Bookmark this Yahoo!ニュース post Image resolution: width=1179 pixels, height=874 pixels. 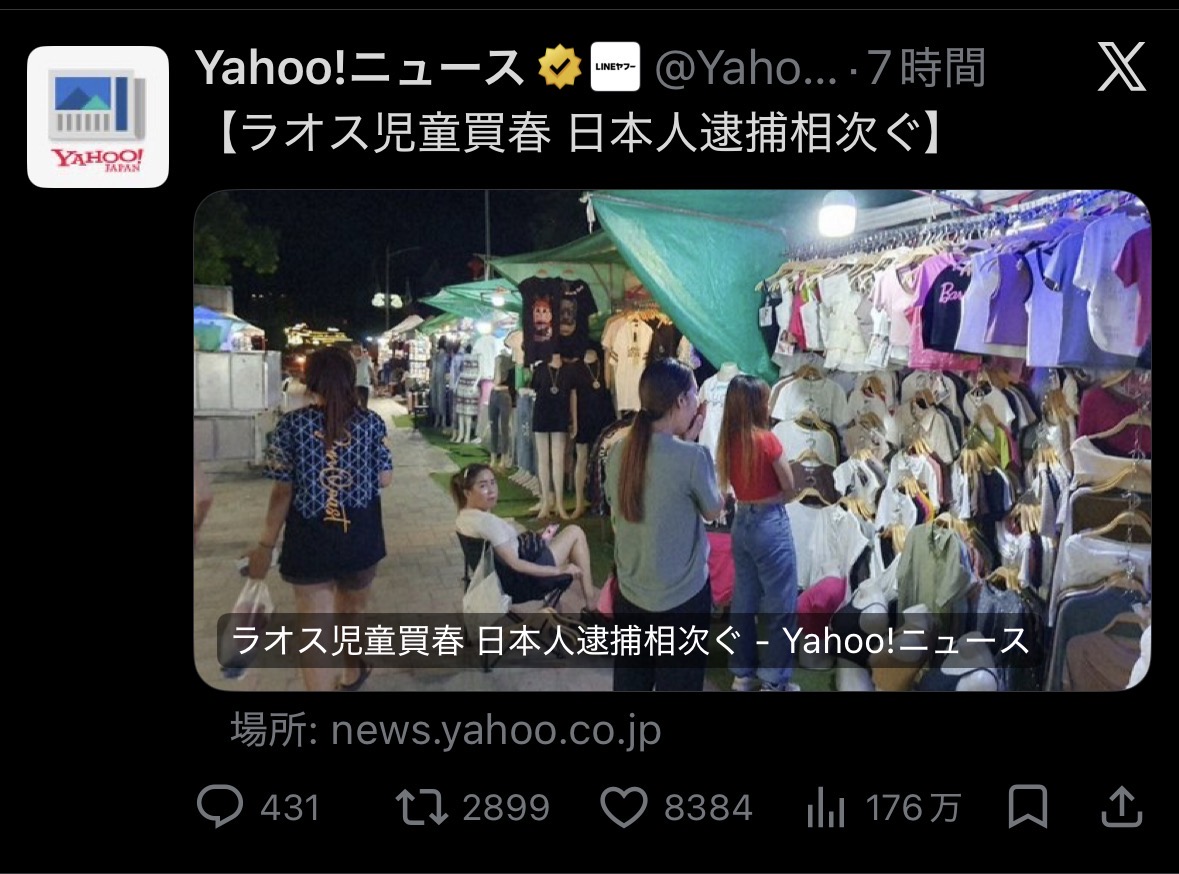1027,807
